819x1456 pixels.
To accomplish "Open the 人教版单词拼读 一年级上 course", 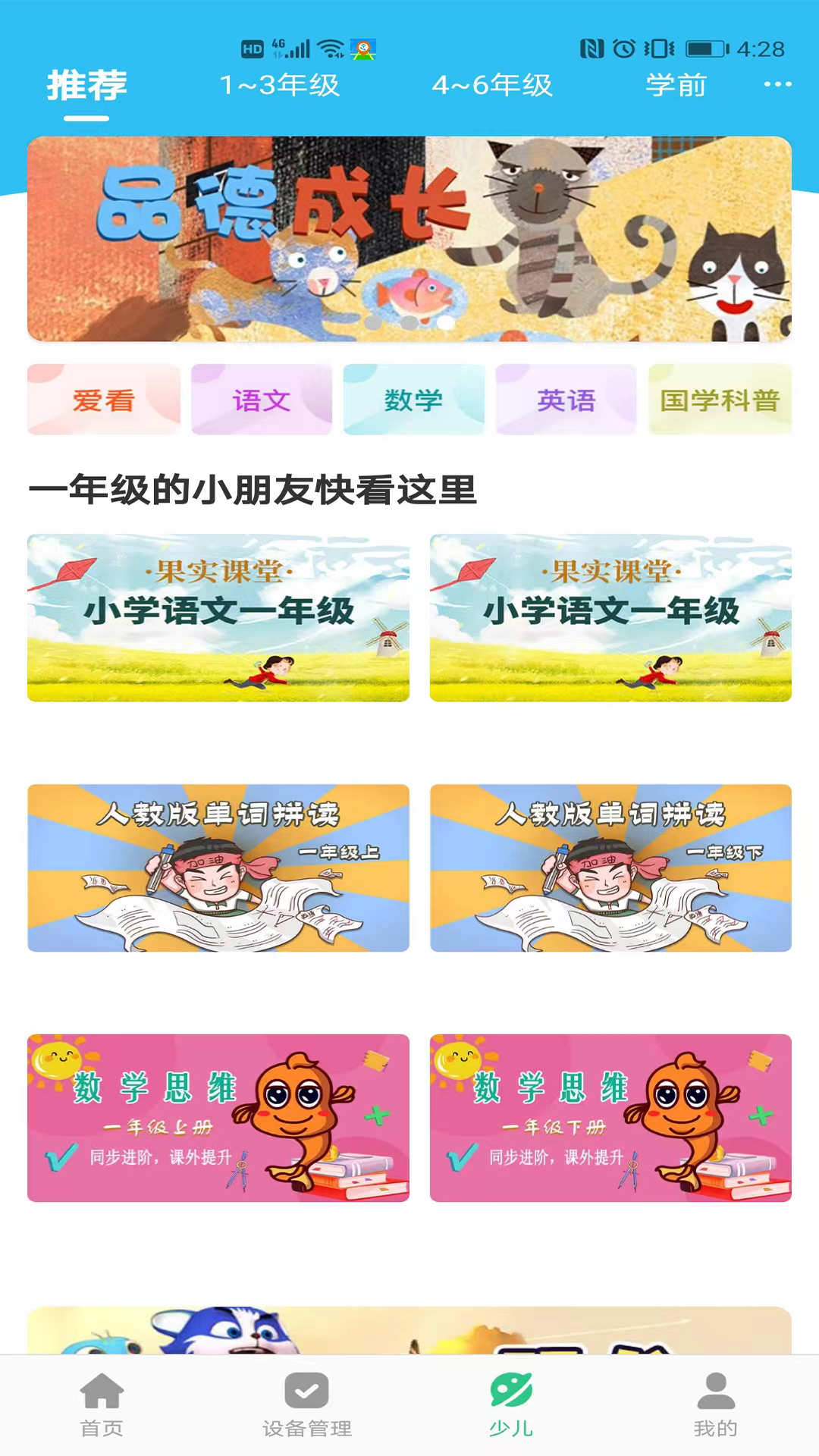I will [218, 868].
